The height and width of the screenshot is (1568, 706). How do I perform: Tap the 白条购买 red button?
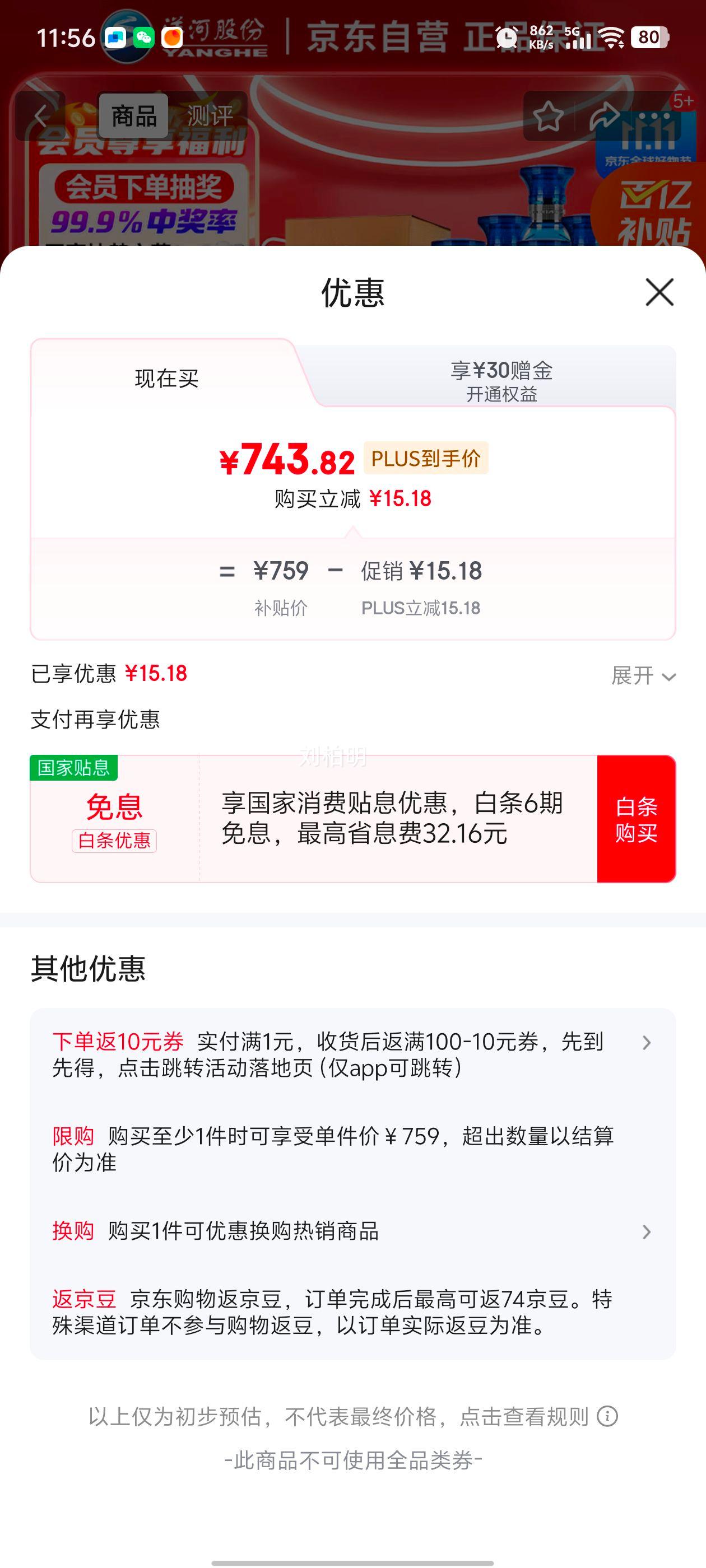[x=636, y=819]
